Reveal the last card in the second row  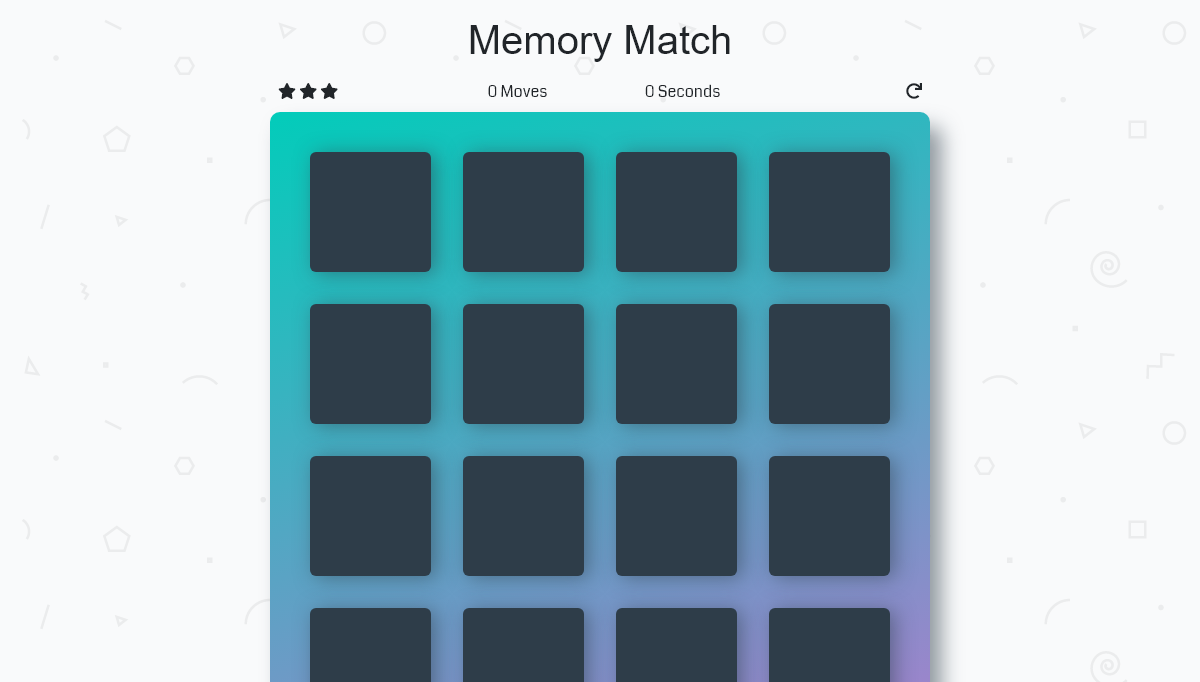coord(829,364)
